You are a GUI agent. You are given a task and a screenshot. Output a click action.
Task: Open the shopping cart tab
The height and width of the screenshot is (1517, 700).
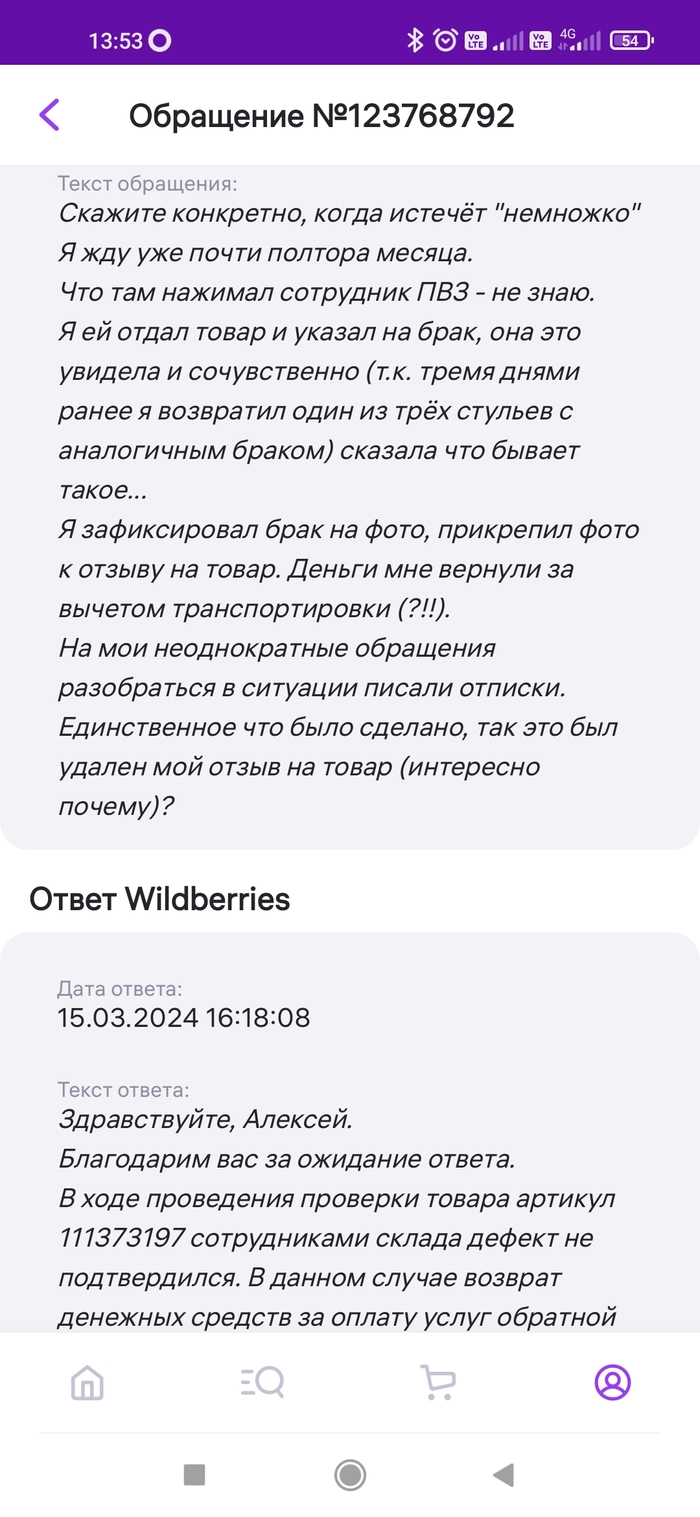437,1383
